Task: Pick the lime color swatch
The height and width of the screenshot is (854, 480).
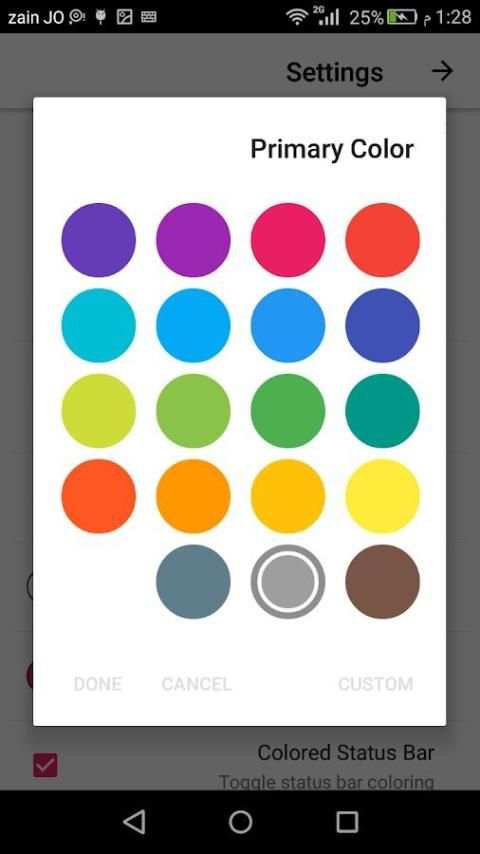Action: (99, 411)
